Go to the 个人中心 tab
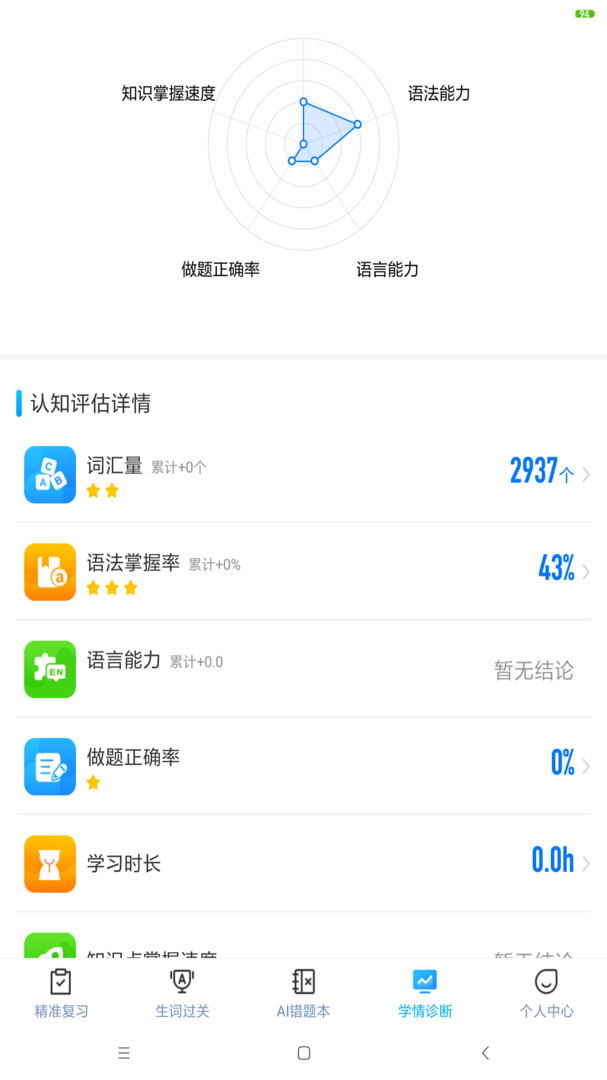 [x=546, y=993]
